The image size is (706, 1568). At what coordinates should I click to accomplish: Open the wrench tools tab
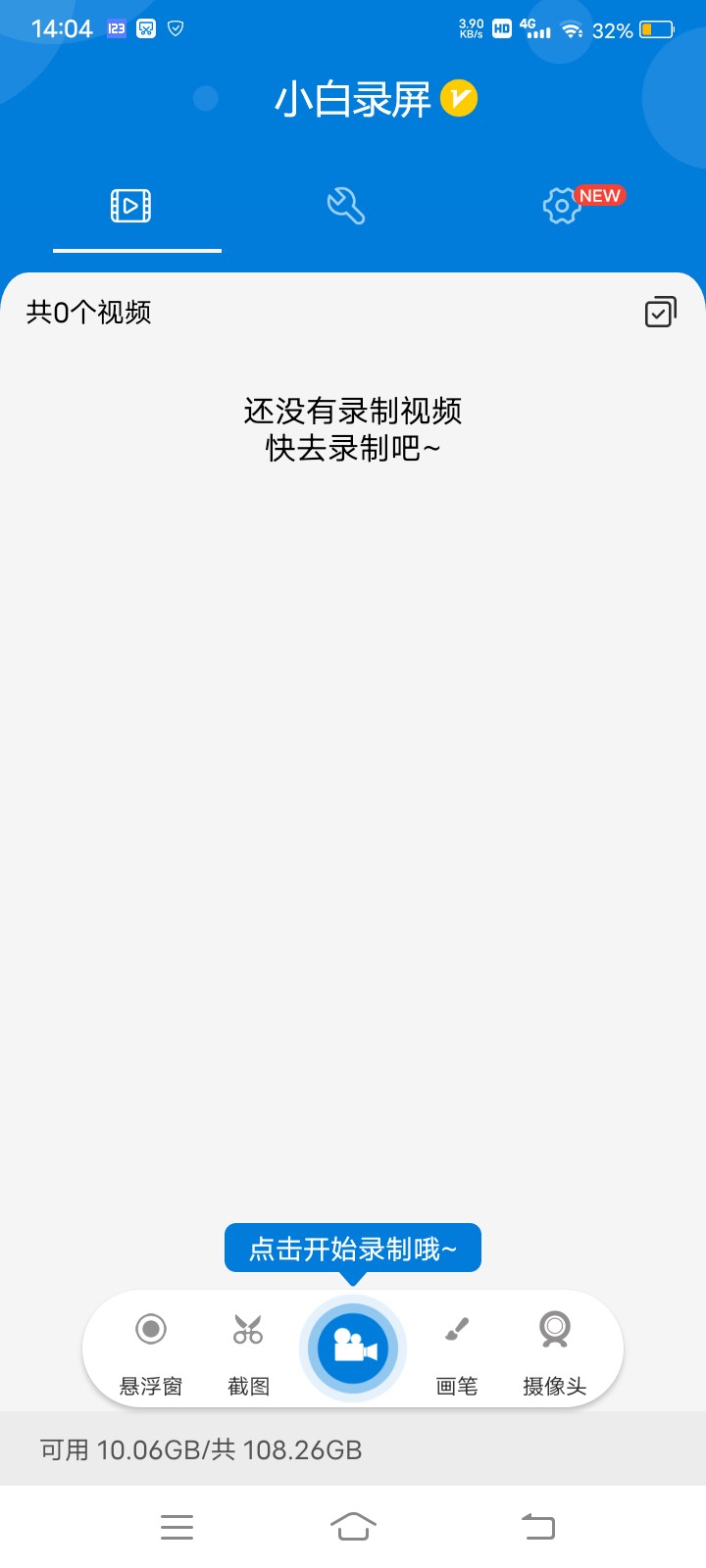pos(345,206)
